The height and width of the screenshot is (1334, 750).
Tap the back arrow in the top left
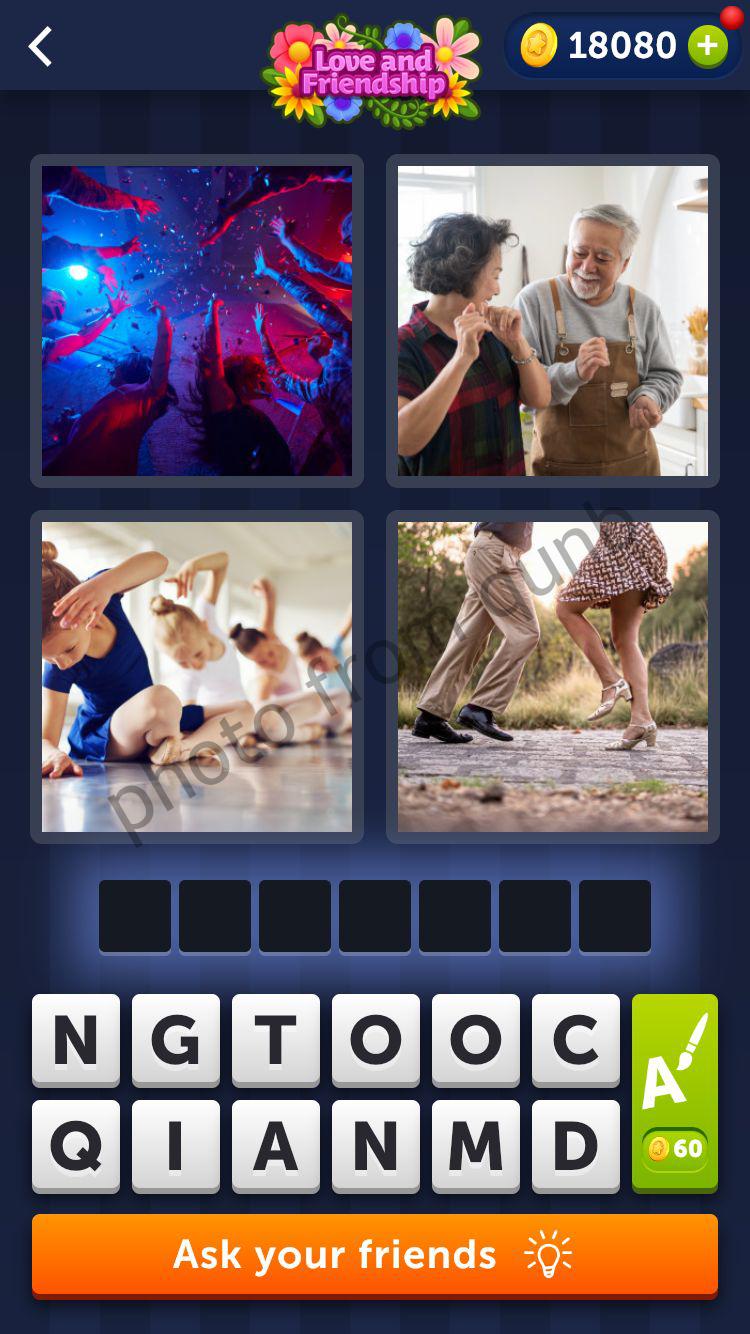(39, 46)
